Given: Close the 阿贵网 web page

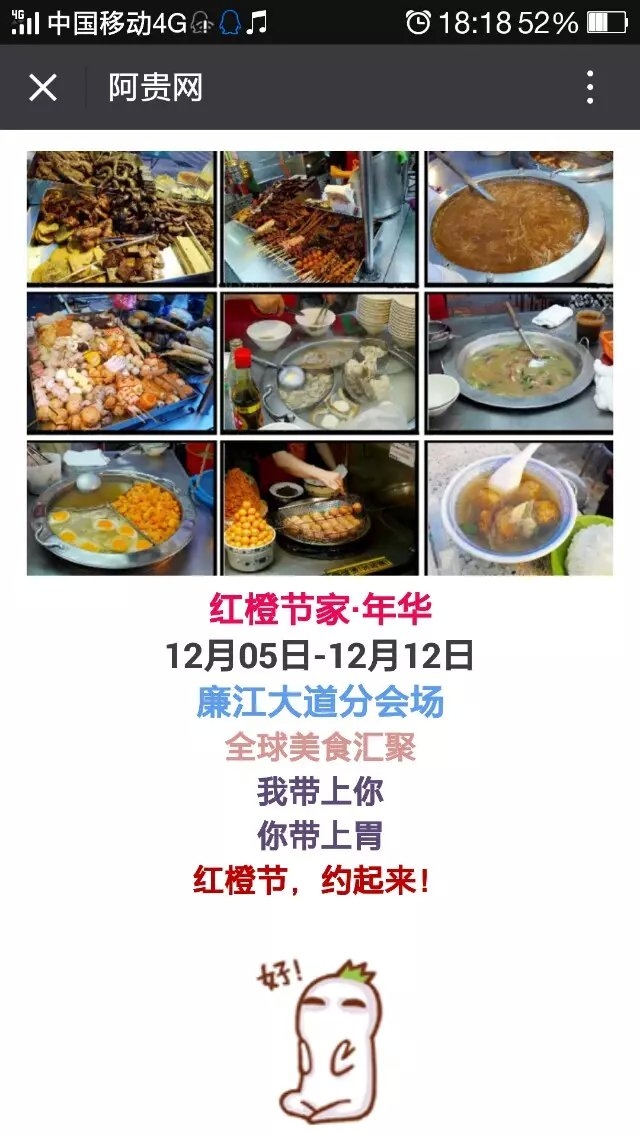Looking at the screenshot, I should [x=43, y=88].
